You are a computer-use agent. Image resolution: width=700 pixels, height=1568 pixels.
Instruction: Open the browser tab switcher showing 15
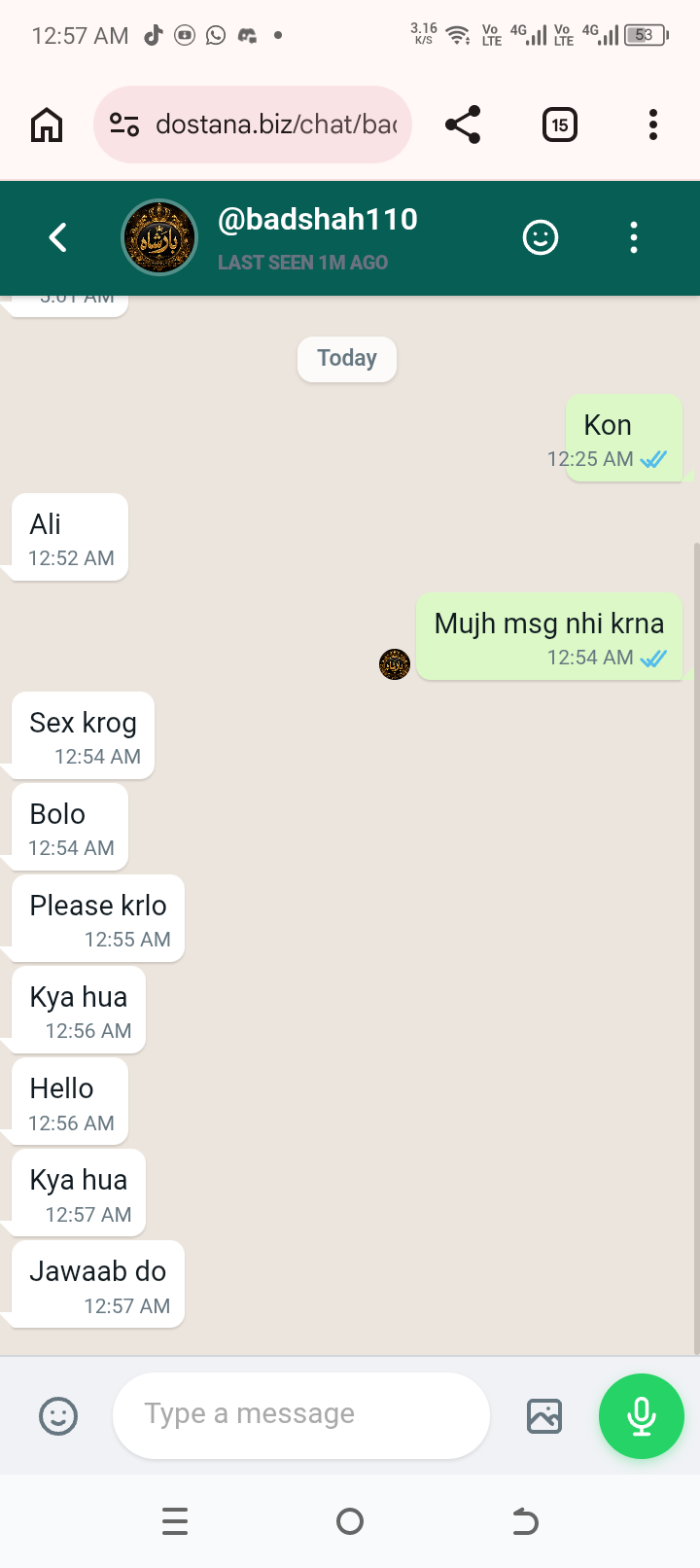pyautogui.click(x=560, y=125)
